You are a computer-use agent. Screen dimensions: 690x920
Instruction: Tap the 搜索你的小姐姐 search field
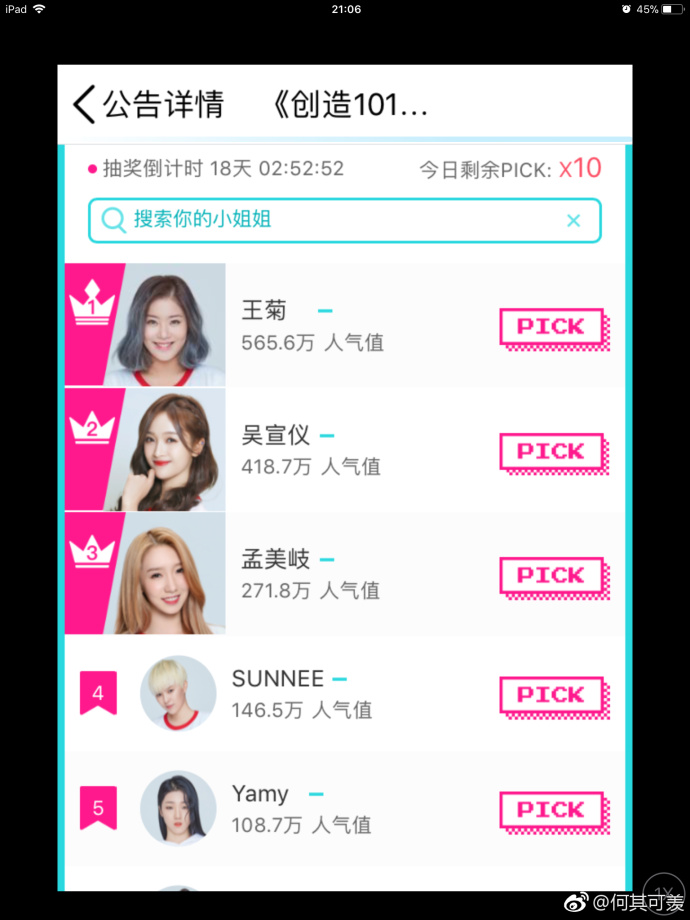coord(330,220)
